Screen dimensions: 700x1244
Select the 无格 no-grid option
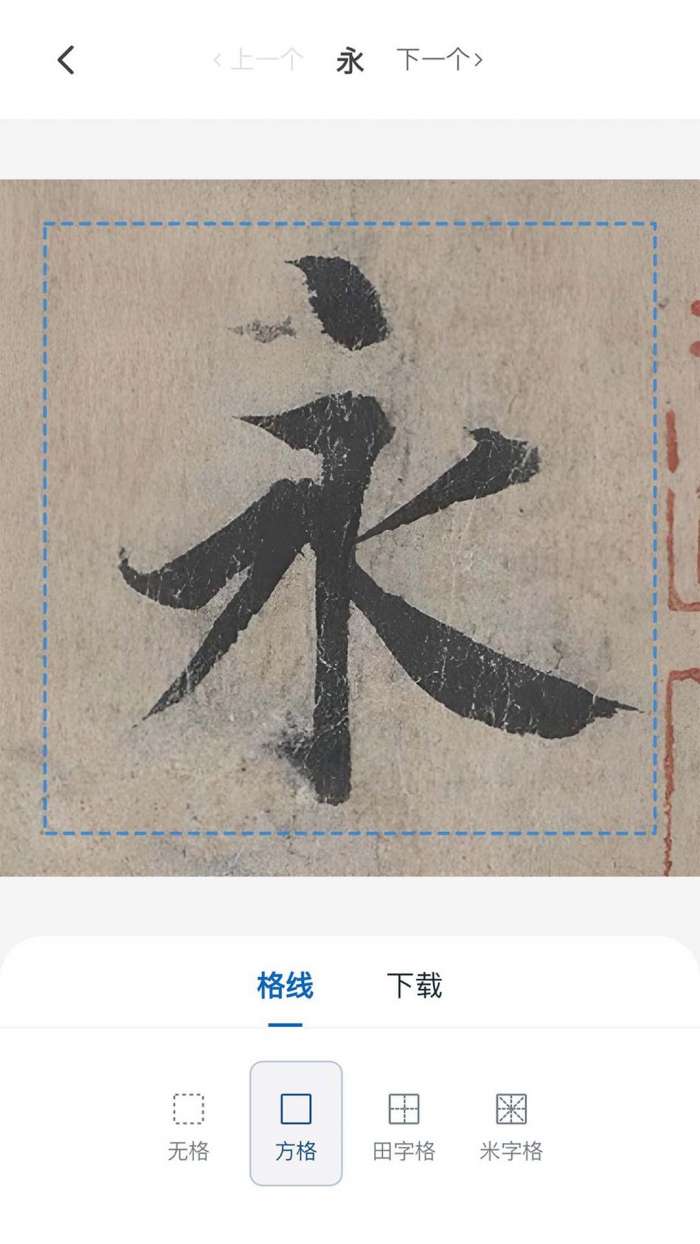coord(188,1126)
